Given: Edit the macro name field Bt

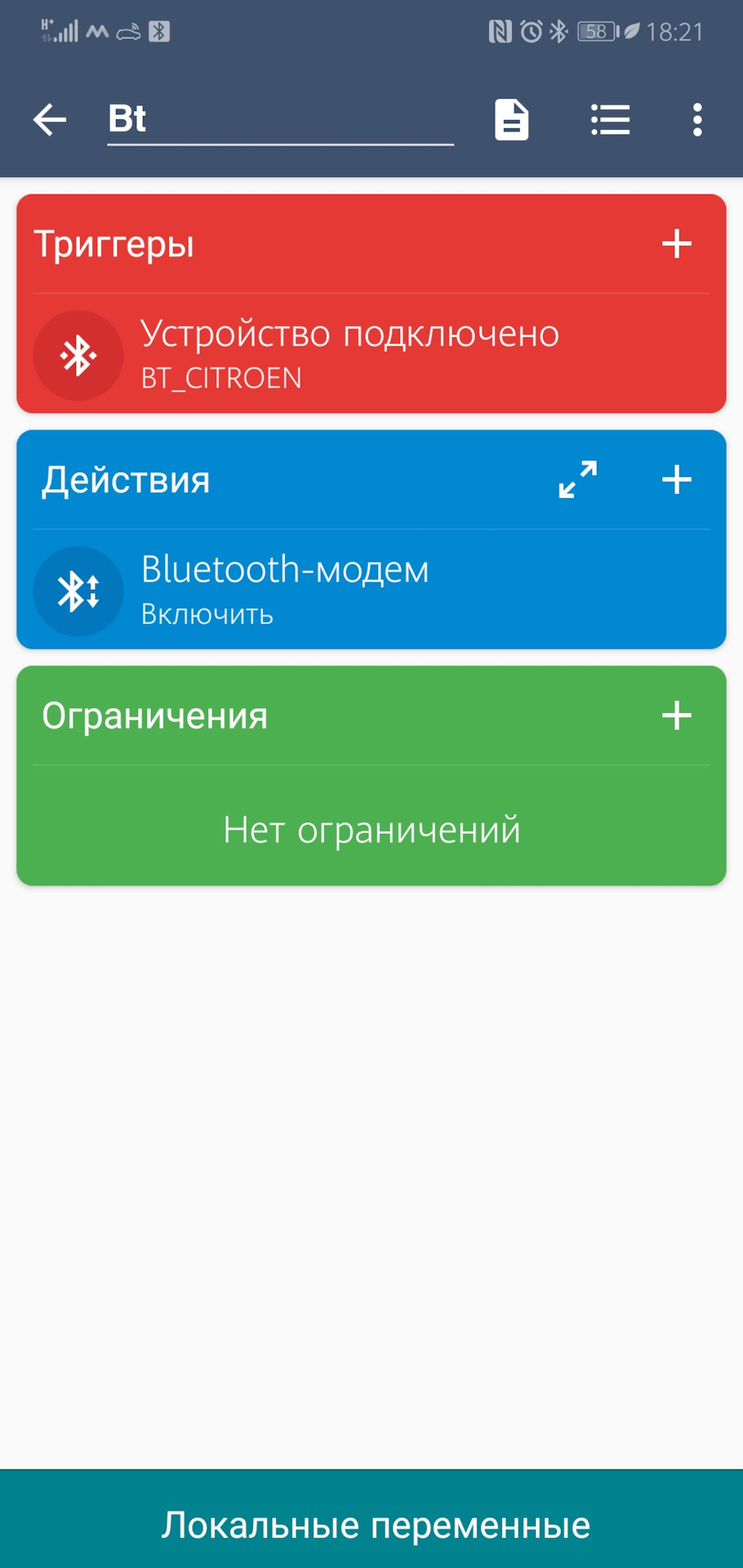Looking at the screenshot, I should point(279,119).
